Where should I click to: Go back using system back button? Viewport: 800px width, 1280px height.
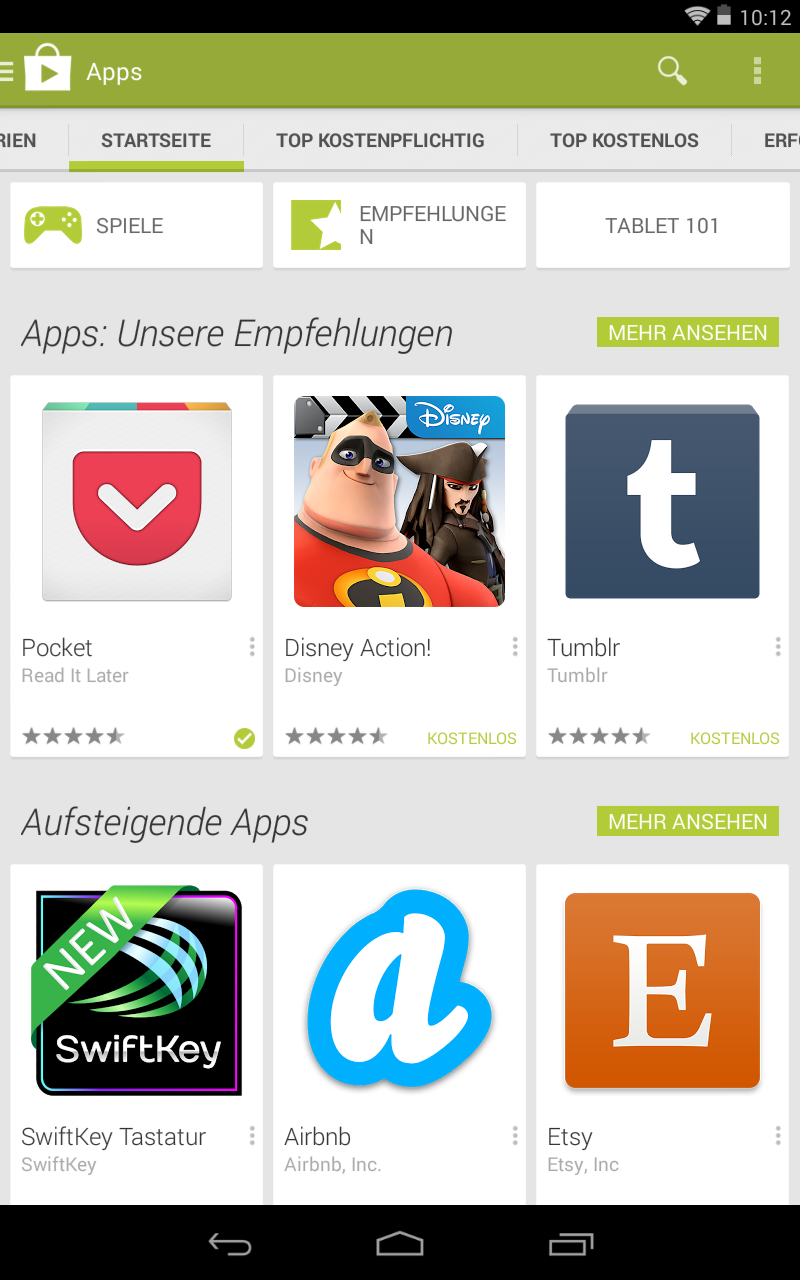pyautogui.click(x=229, y=1244)
